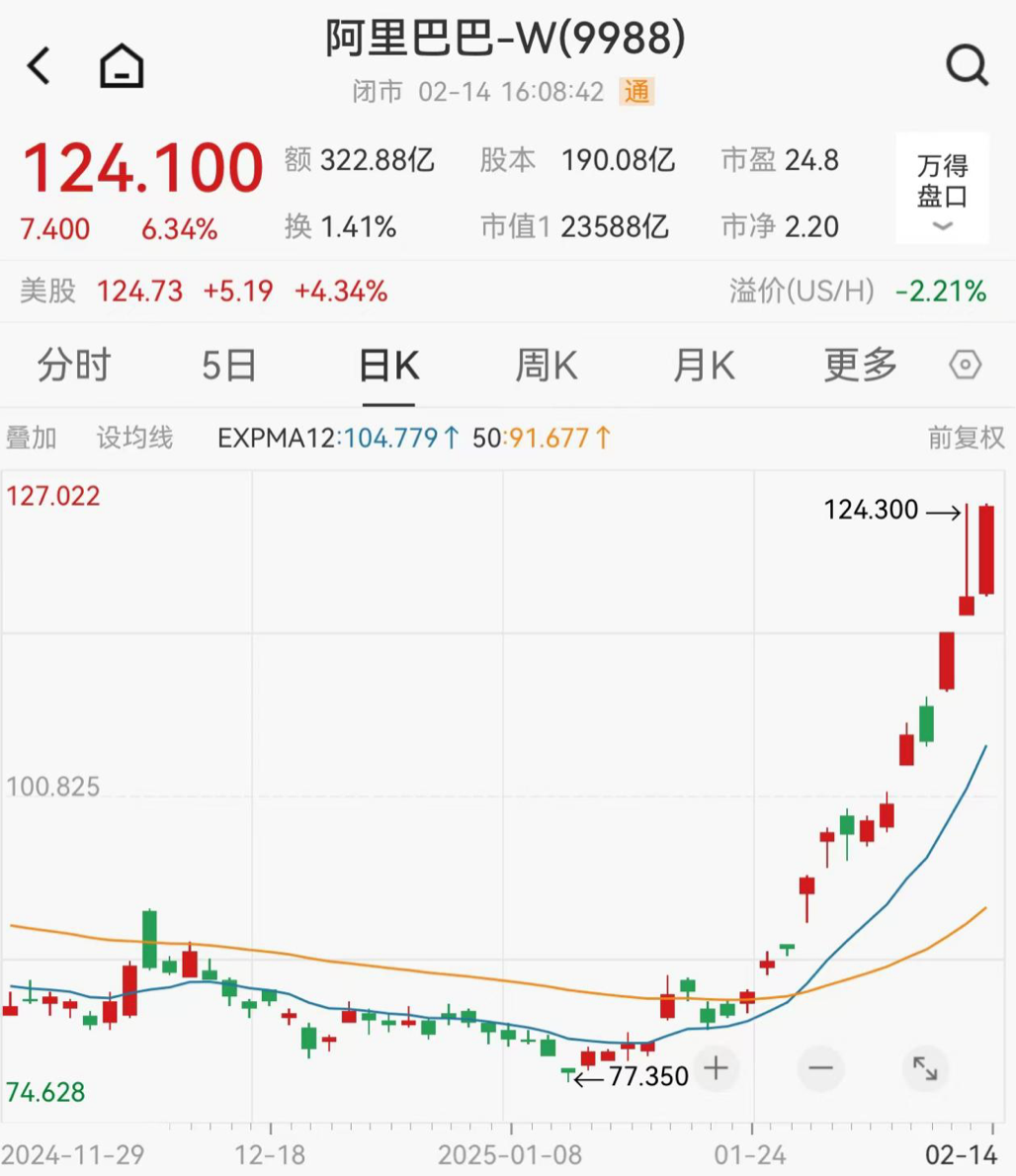
Task: Open the home icon
Action: (x=122, y=67)
